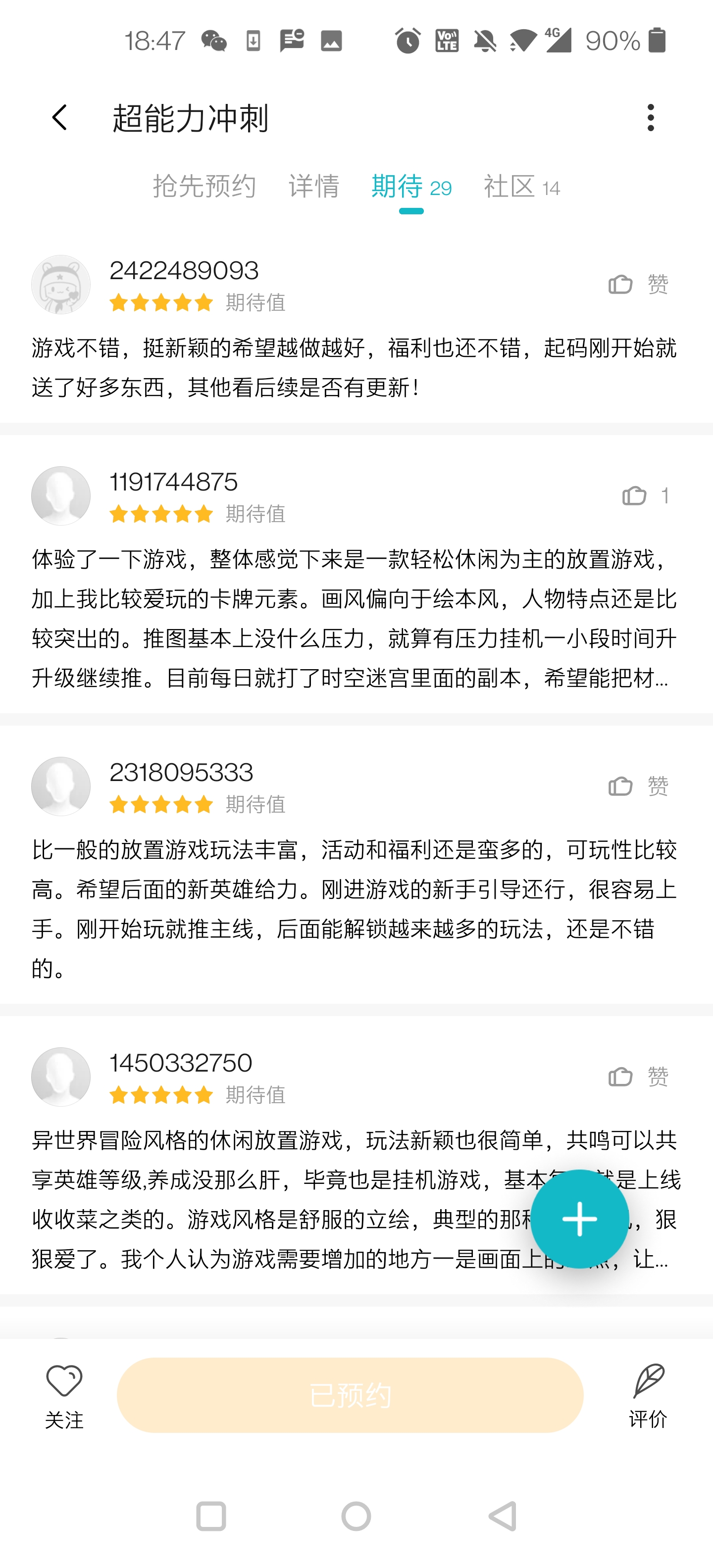Like the review by 2422489093
The image size is (713, 1568).
coord(636,284)
